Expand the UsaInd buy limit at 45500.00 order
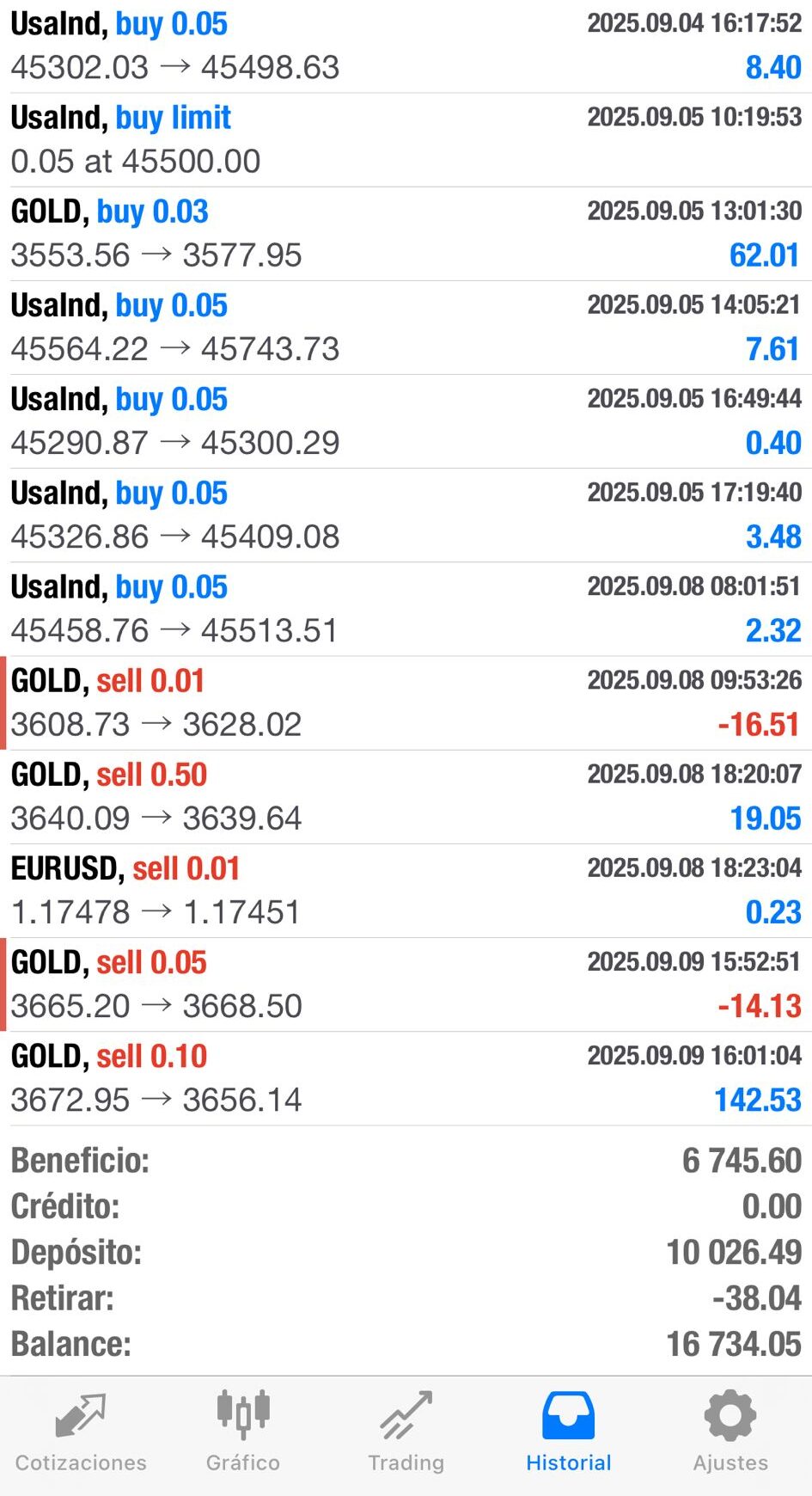The height and width of the screenshot is (1496, 812). coord(406,139)
